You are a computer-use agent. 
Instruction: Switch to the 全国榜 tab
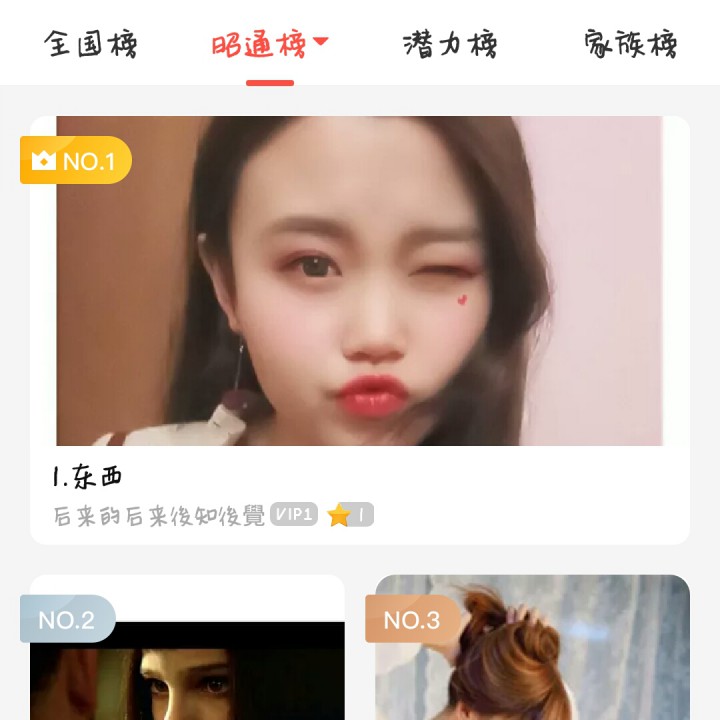pyautogui.click(x=90, y=44)
